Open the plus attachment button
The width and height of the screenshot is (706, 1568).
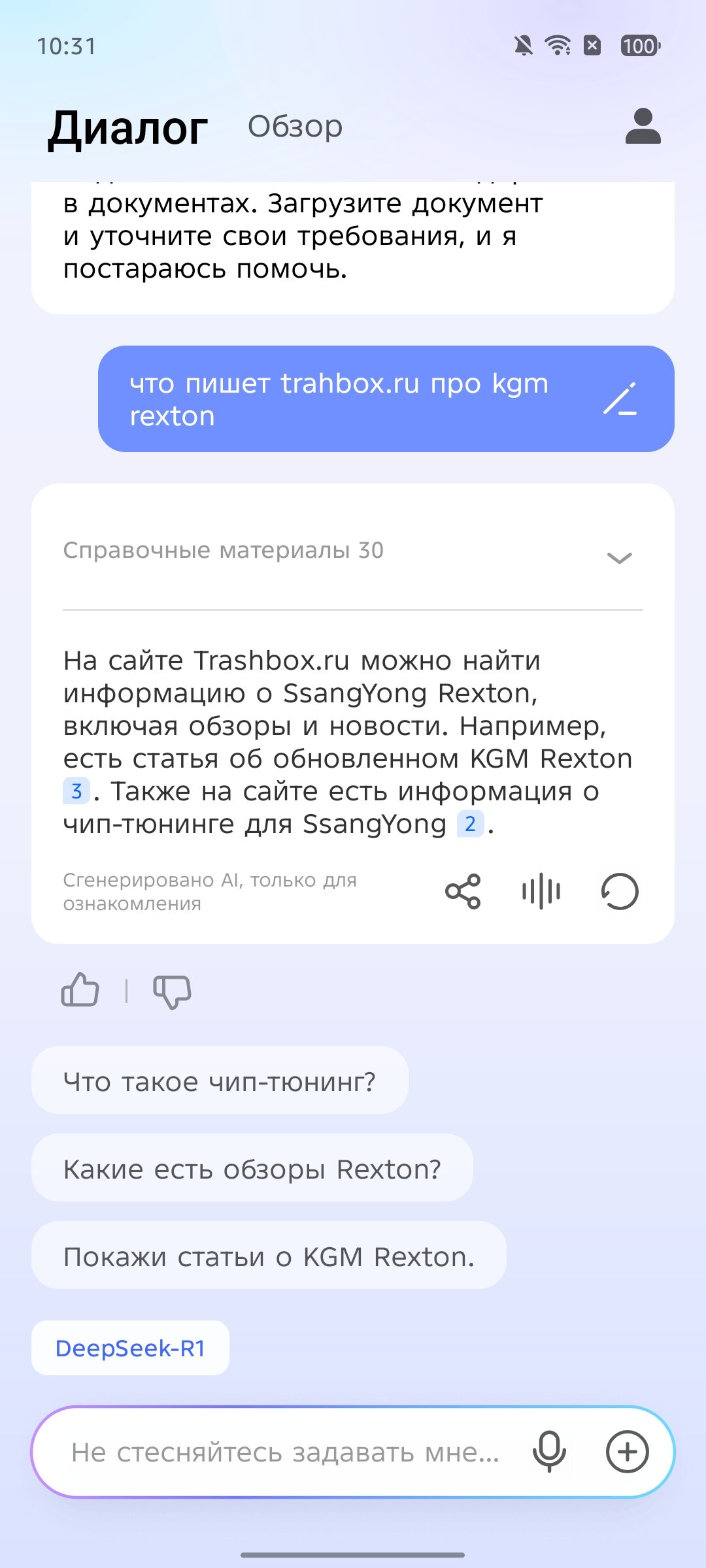coord(627,1452)
